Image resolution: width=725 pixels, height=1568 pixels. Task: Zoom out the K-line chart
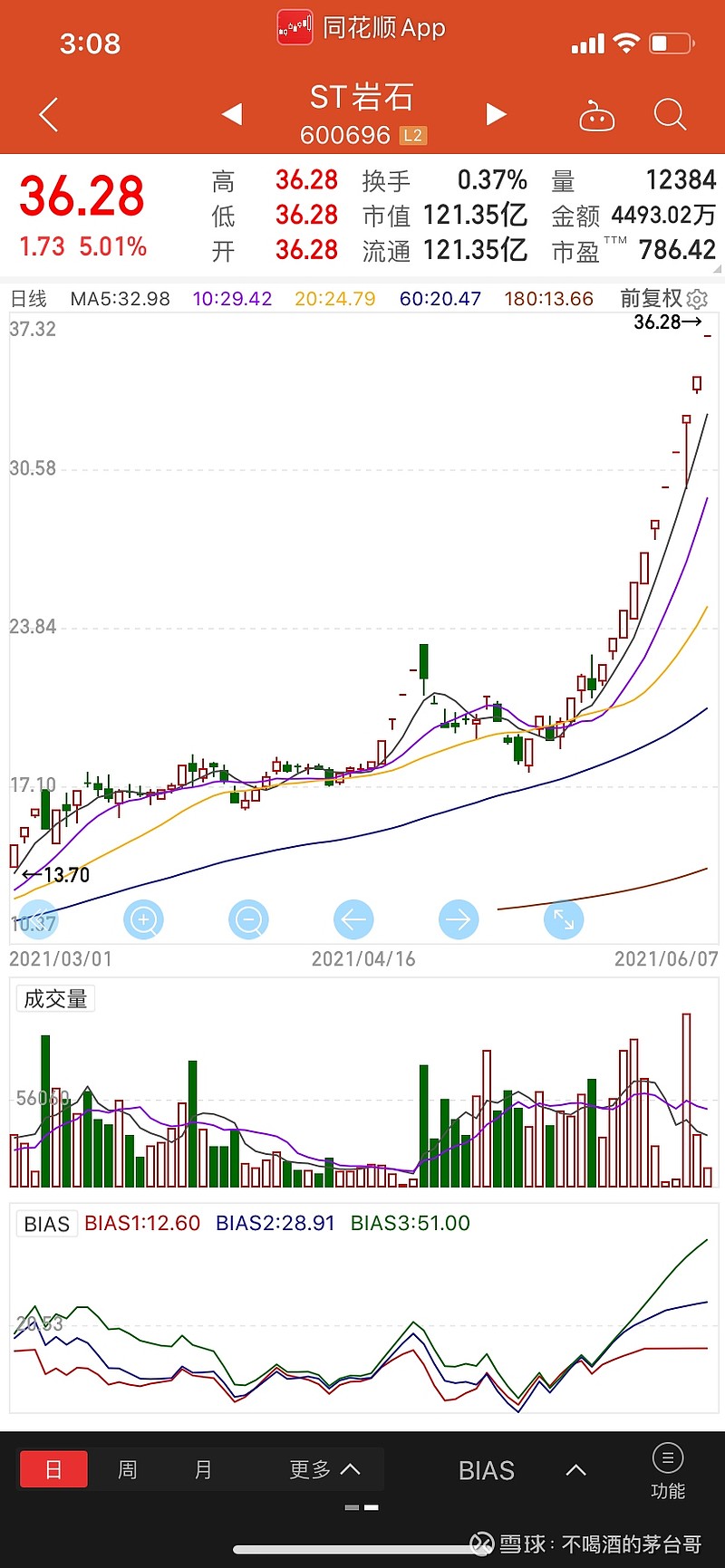[x=248, y=920]
